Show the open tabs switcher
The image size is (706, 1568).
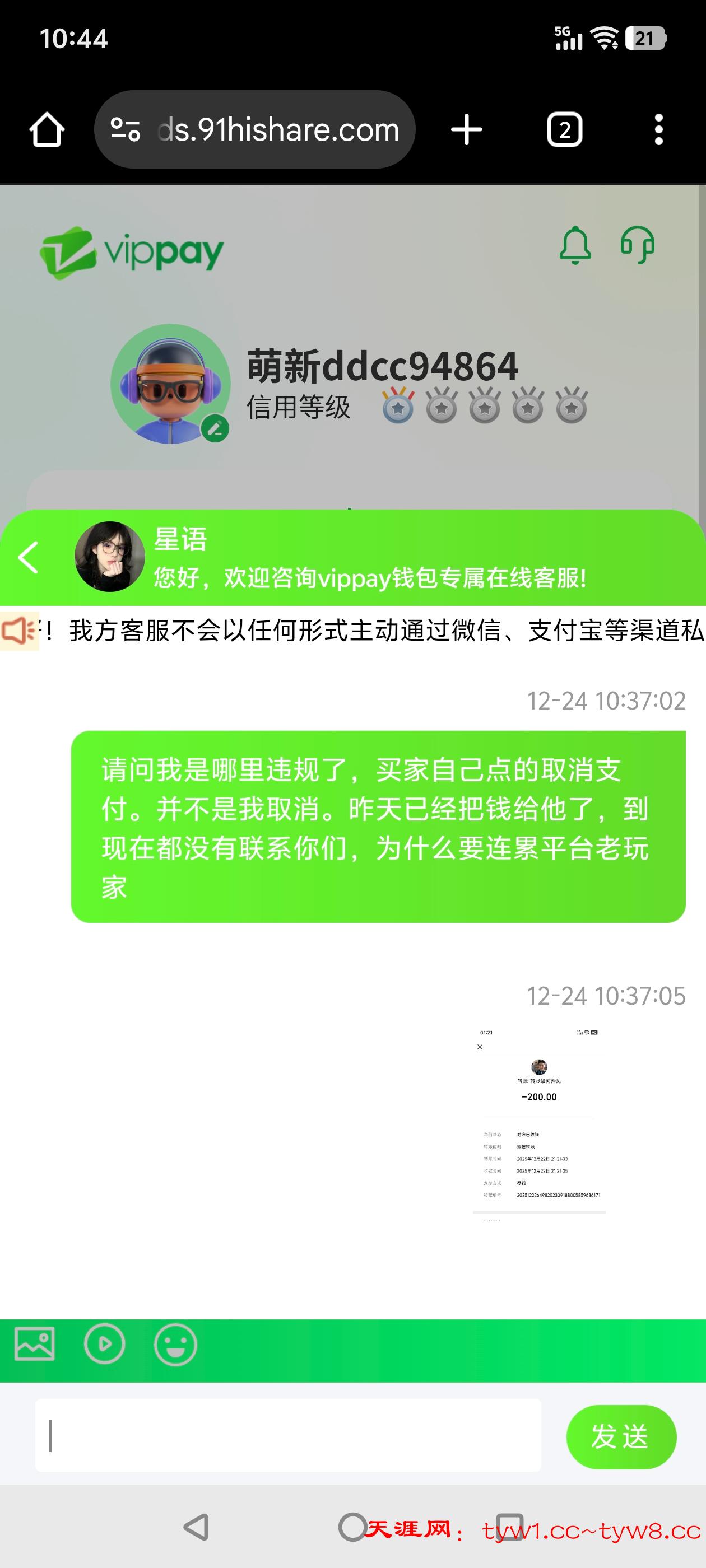tap(564, 130)
